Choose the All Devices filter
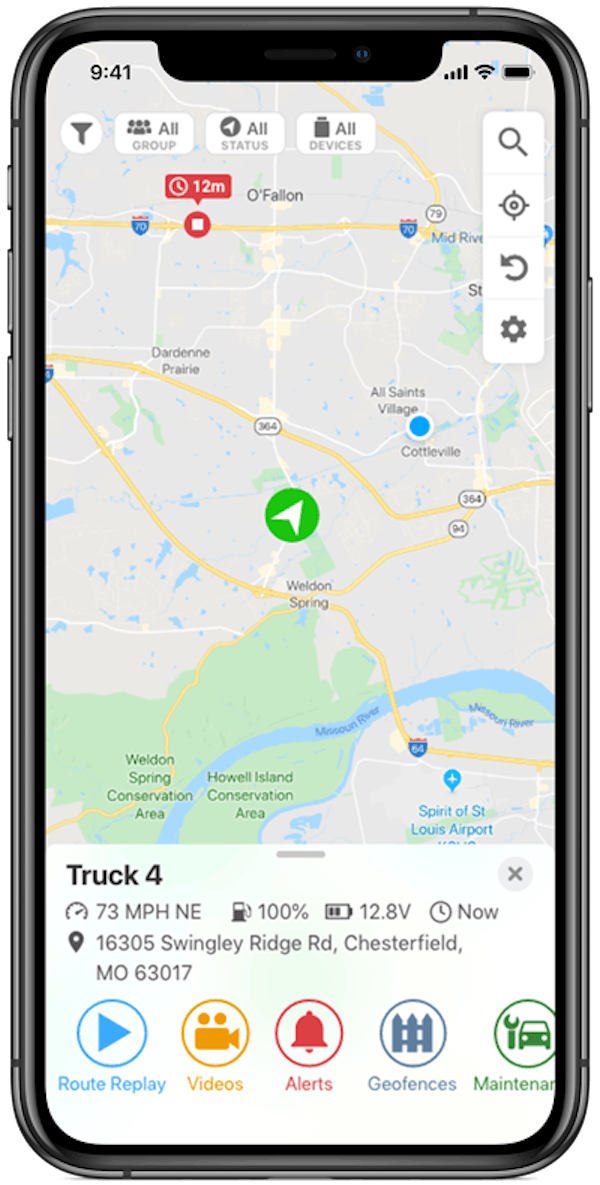600x1185 pixels. click(x=335, y=133)
